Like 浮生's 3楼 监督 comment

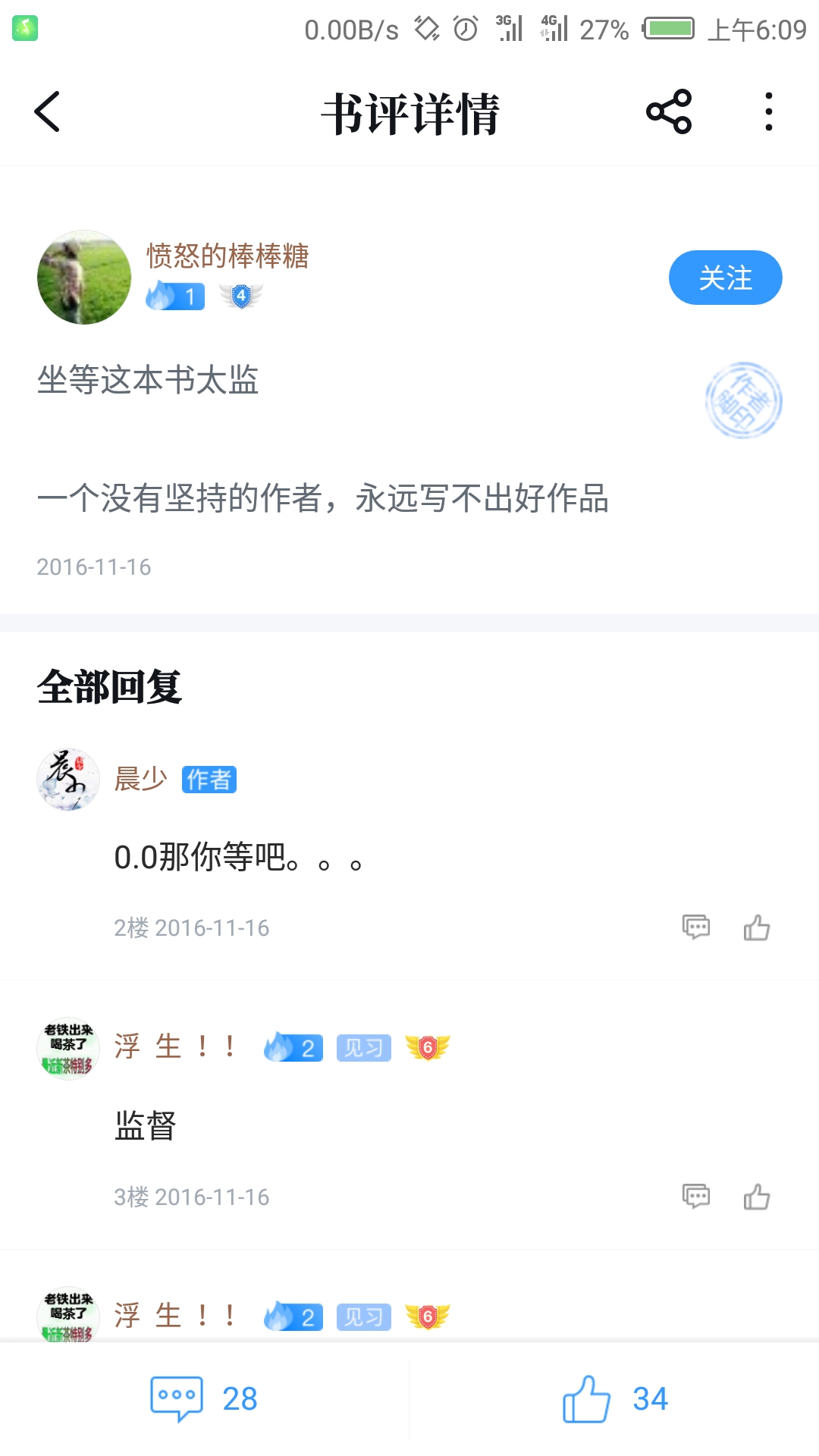756,1196
